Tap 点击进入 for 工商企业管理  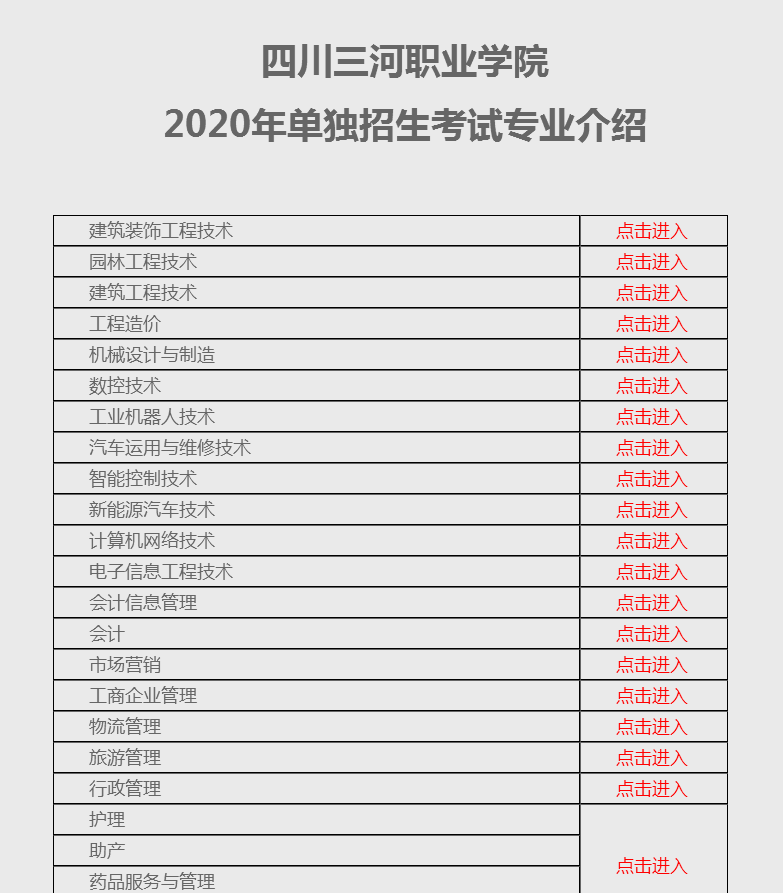[652, 696]
